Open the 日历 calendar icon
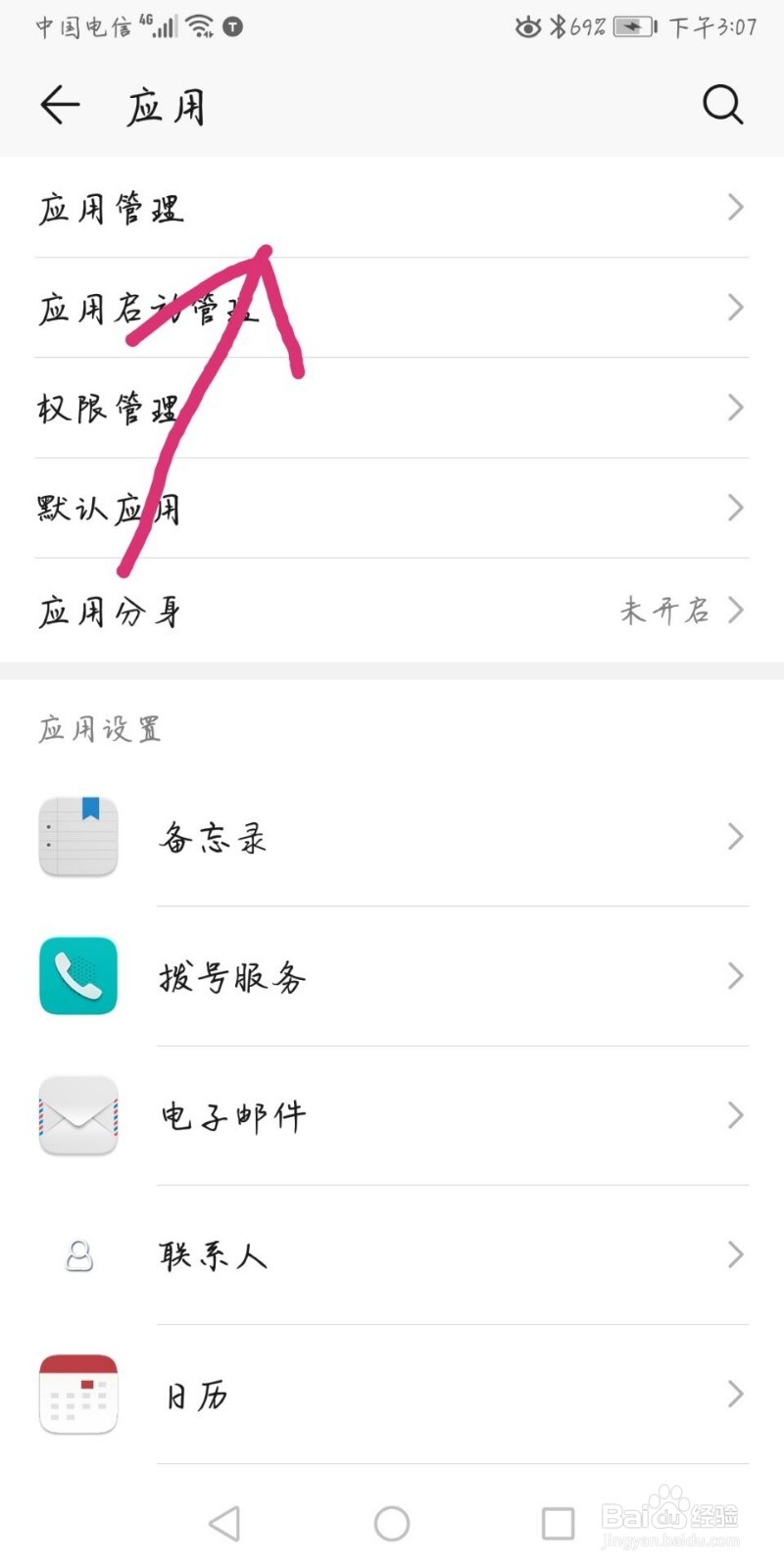The width and height of the screenshot is (784, 1568). click(77, 1395)
